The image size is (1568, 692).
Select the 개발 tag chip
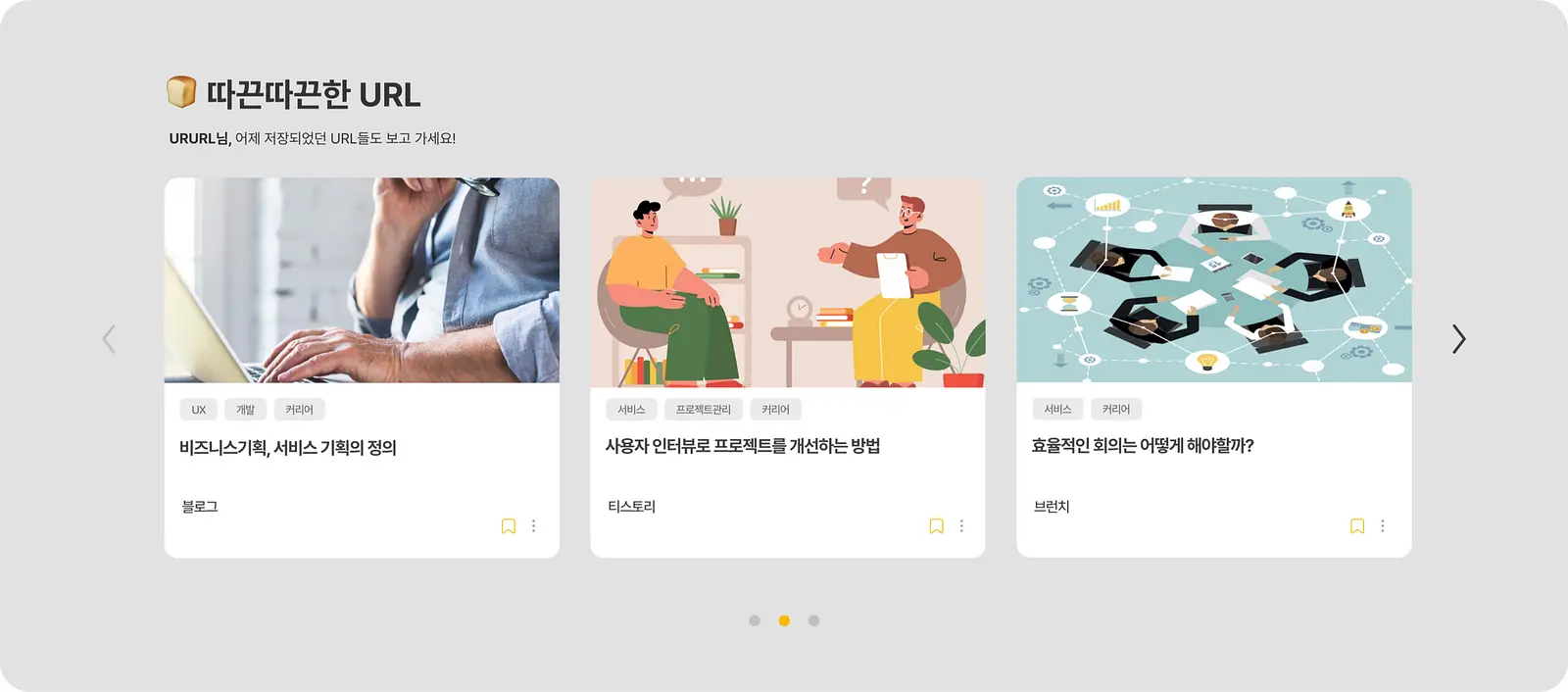[x=245, y=410]
